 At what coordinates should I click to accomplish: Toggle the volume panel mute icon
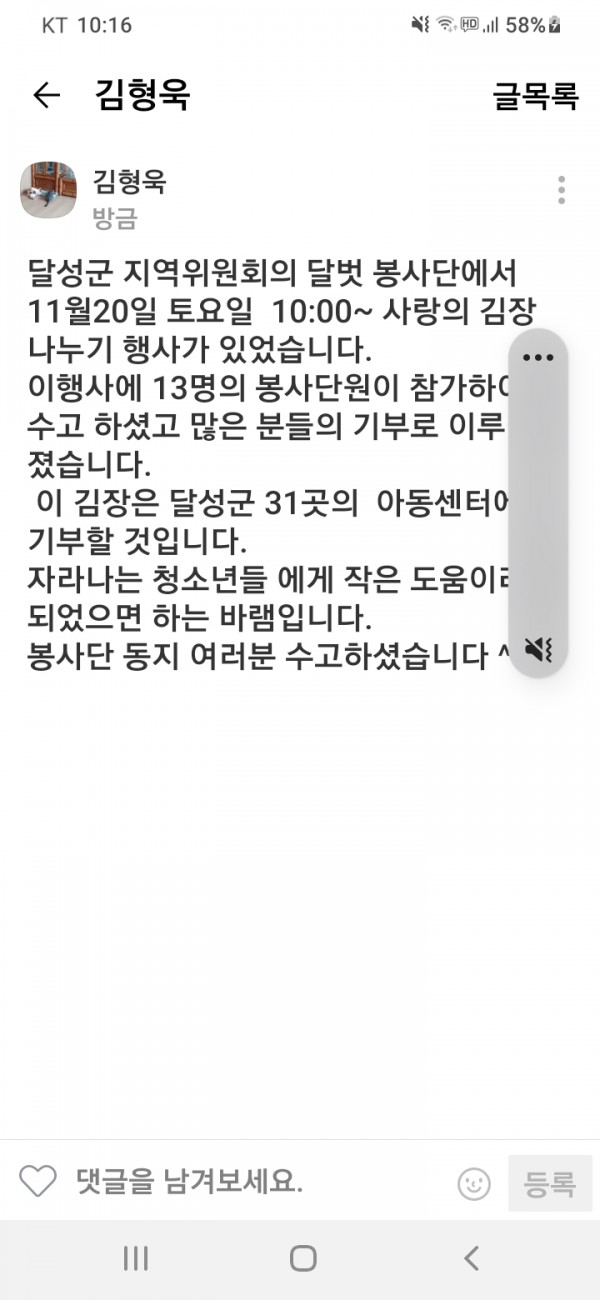[538, 650]
